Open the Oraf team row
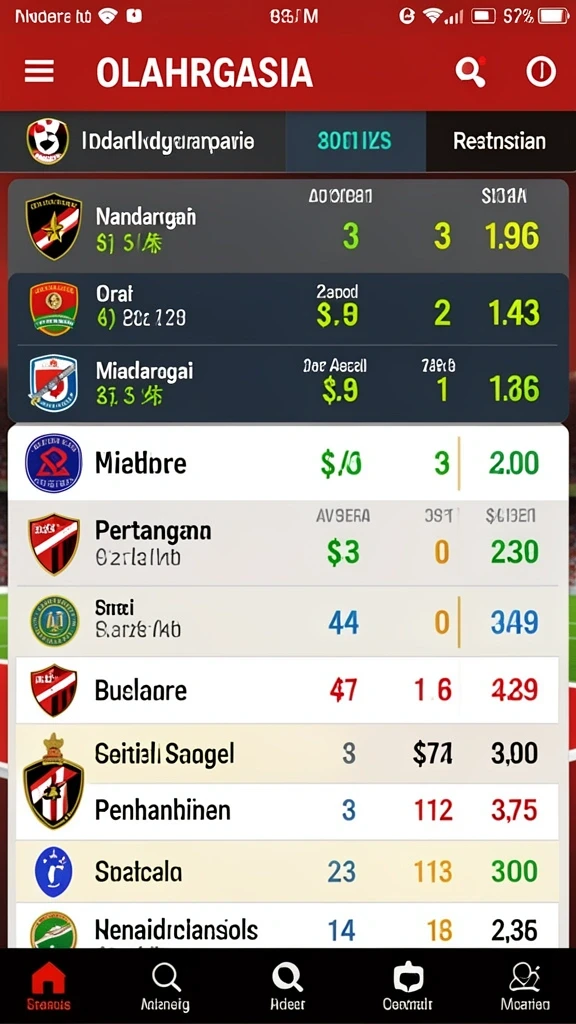The width and height of the screenshot is (576, 1024). click(x=288, y=309)
